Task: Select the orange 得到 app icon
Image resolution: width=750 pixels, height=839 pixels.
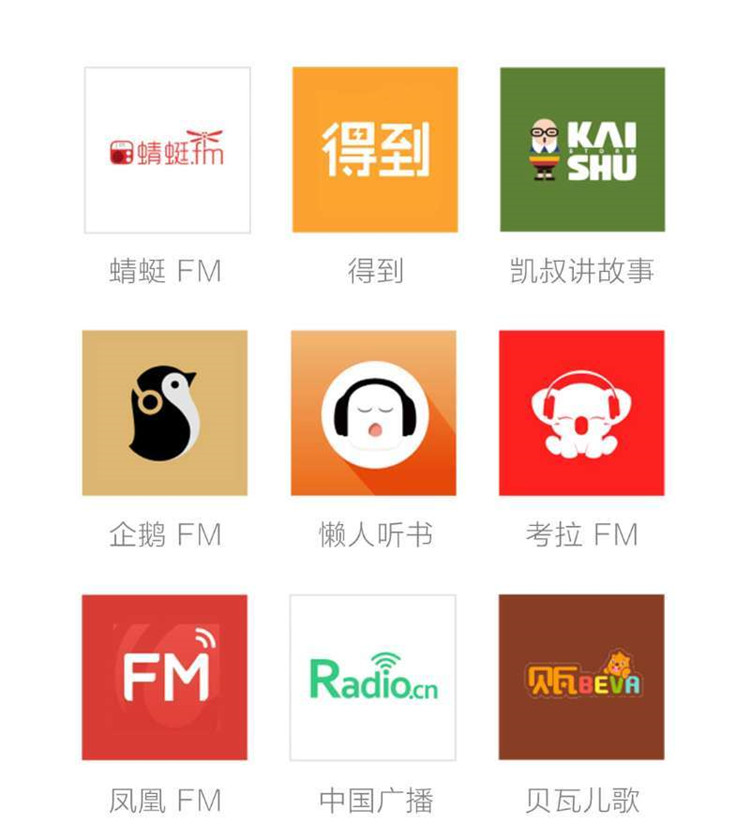Action: [374, 150]
